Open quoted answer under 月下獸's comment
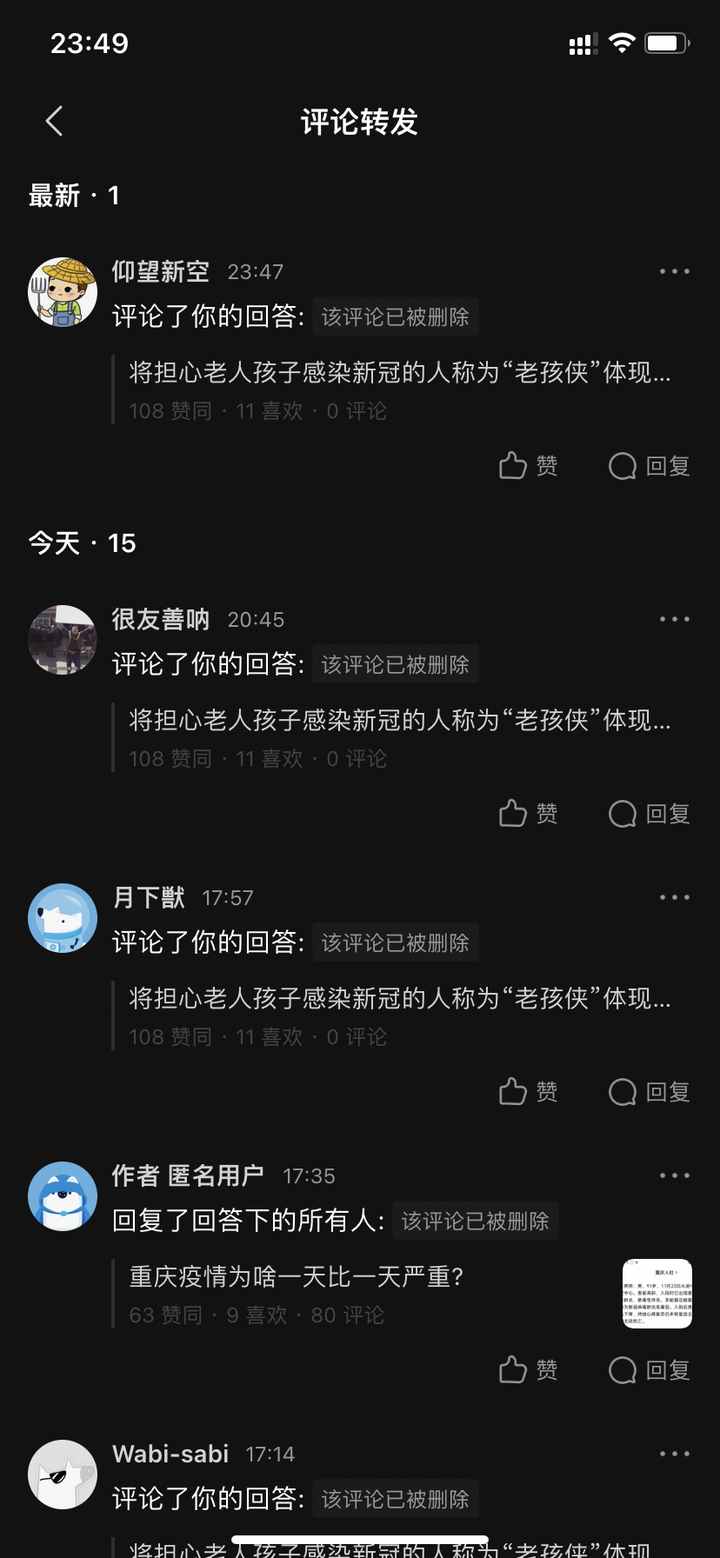Viewport: 720px width, 1558px height. coord(400,998)
